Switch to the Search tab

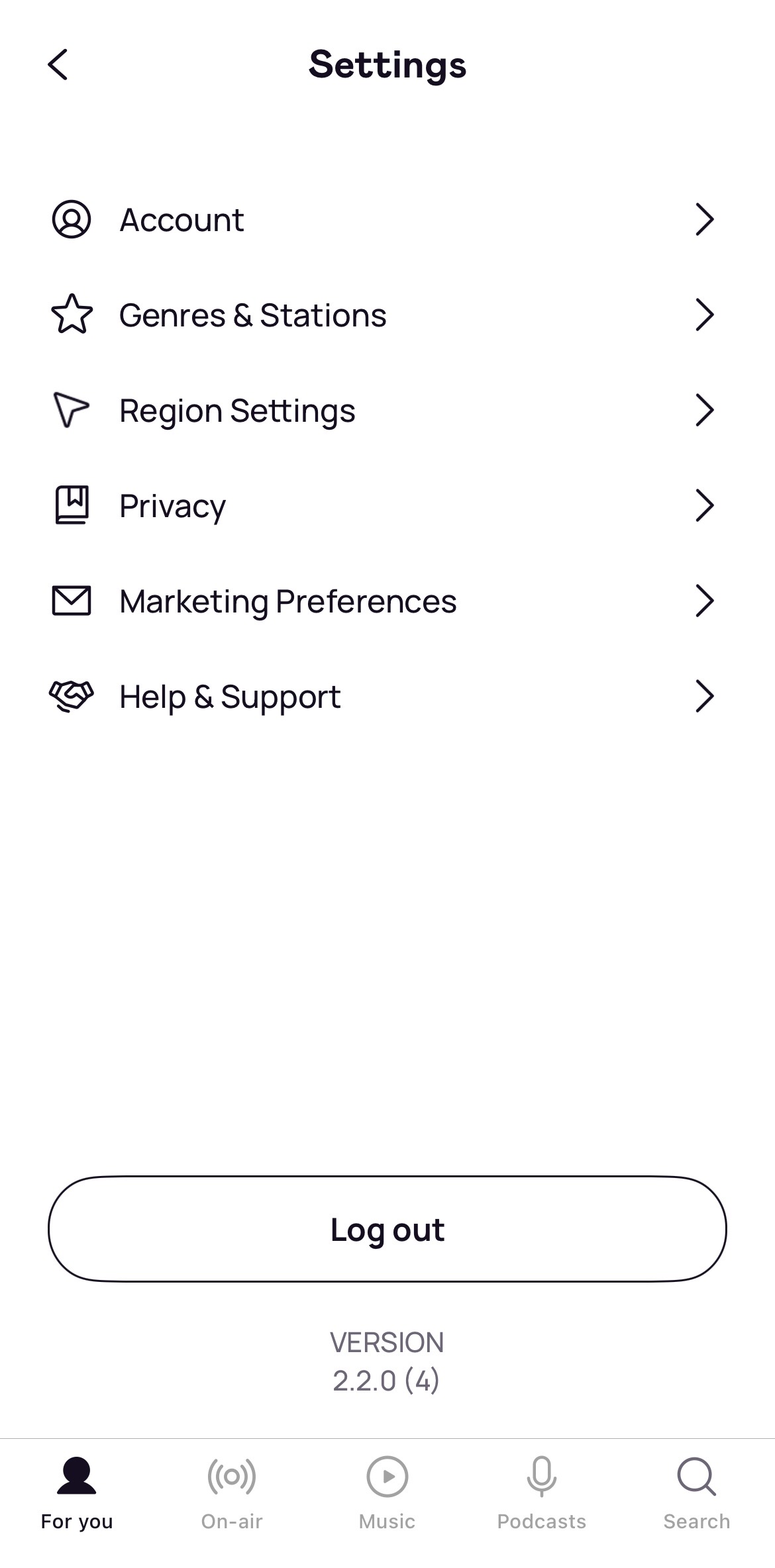coord(697,1494)
